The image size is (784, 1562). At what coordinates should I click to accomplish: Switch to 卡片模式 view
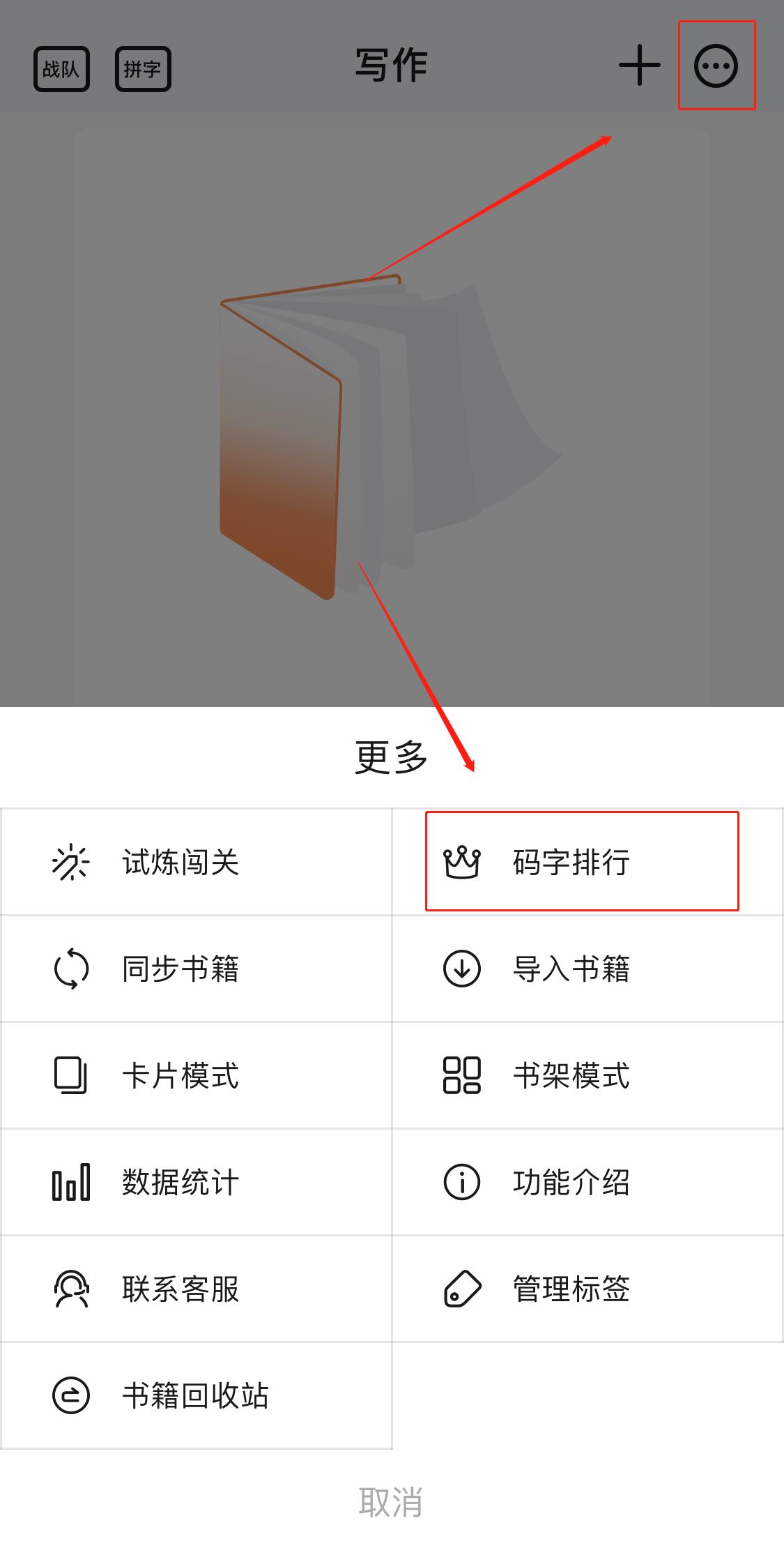click(180, 1076)
